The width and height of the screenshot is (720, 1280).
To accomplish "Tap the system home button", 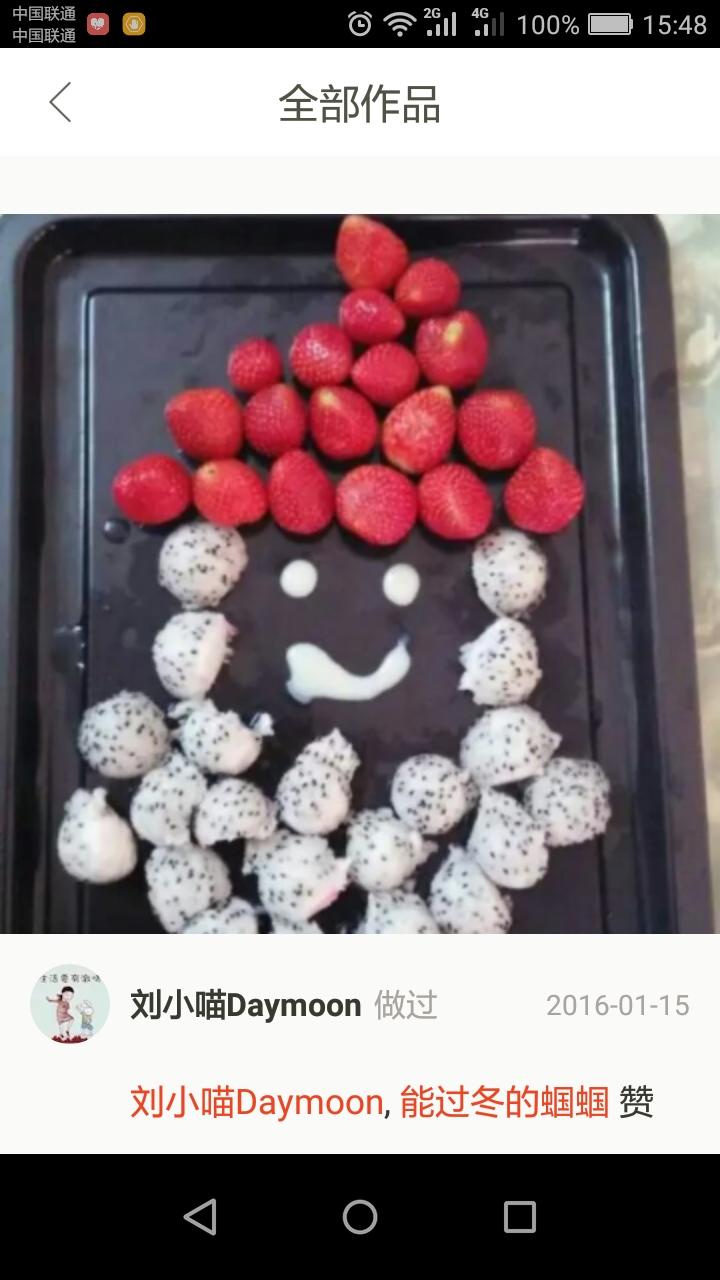I will click(x=360, y=1217).
